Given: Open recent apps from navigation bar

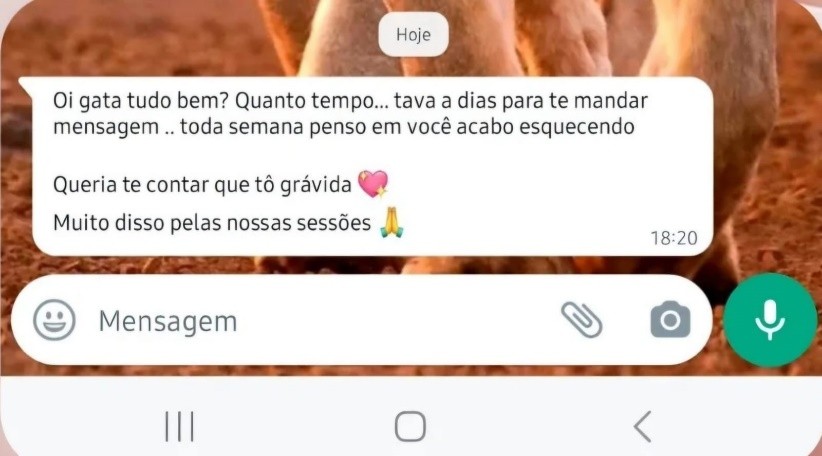Looking at the screenshot, I should coord(179,426).
